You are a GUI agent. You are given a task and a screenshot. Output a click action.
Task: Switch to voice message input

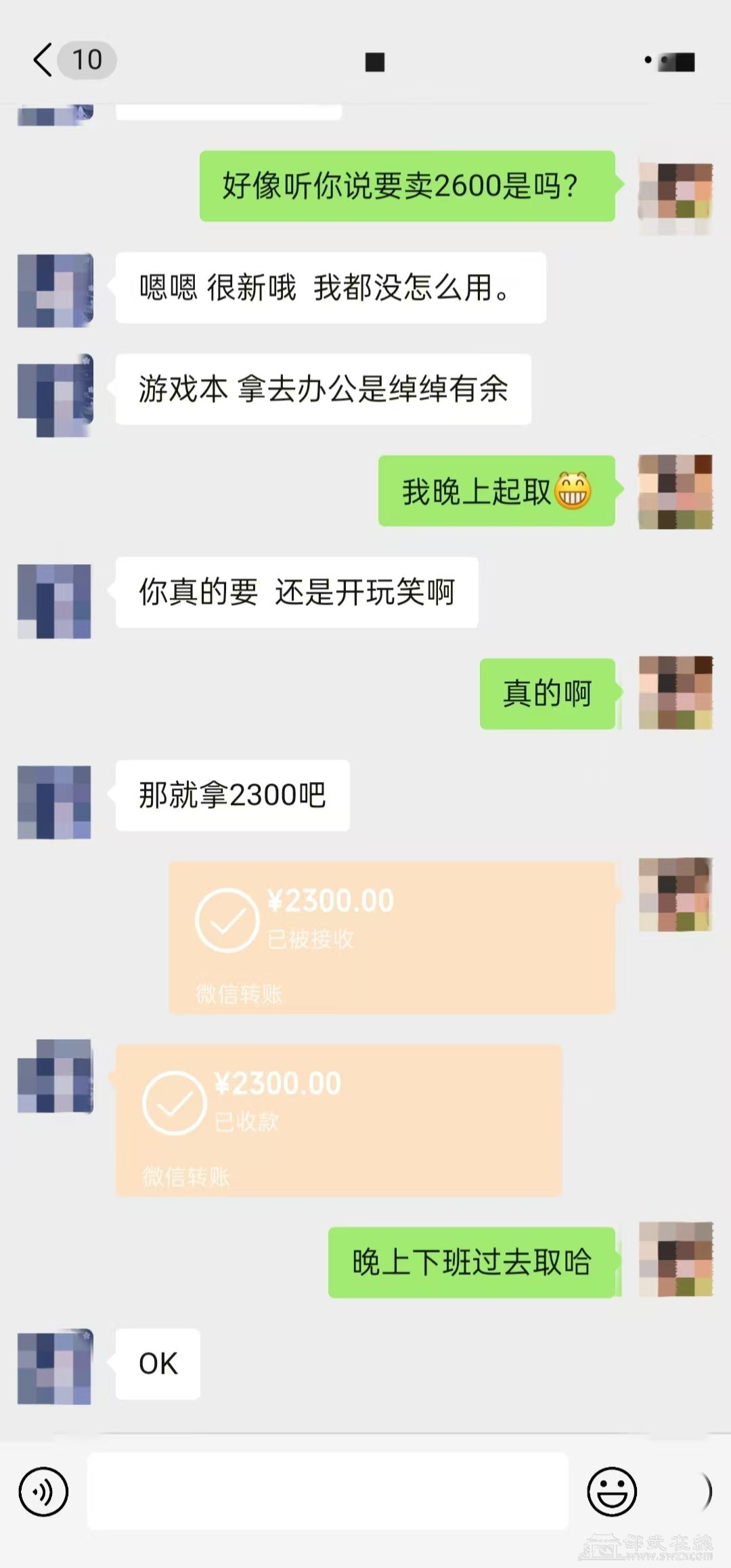[43, 1491]
